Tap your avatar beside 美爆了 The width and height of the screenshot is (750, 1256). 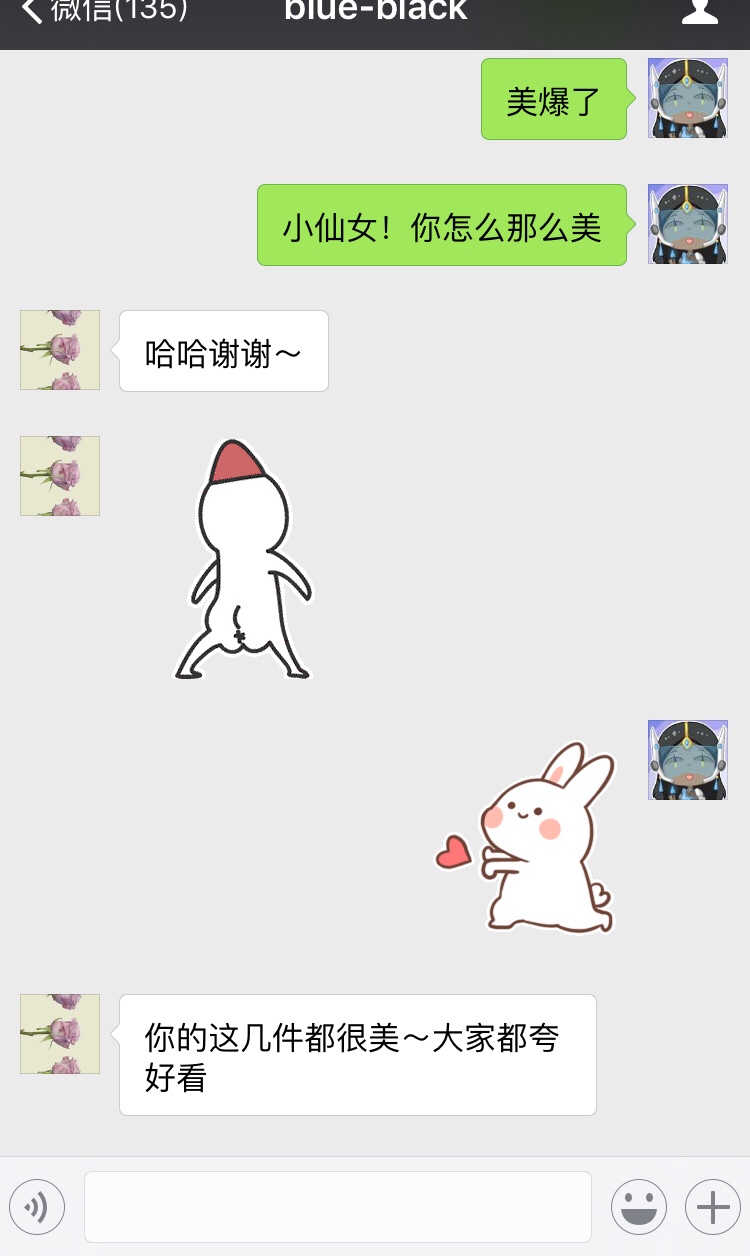point(688,98)
